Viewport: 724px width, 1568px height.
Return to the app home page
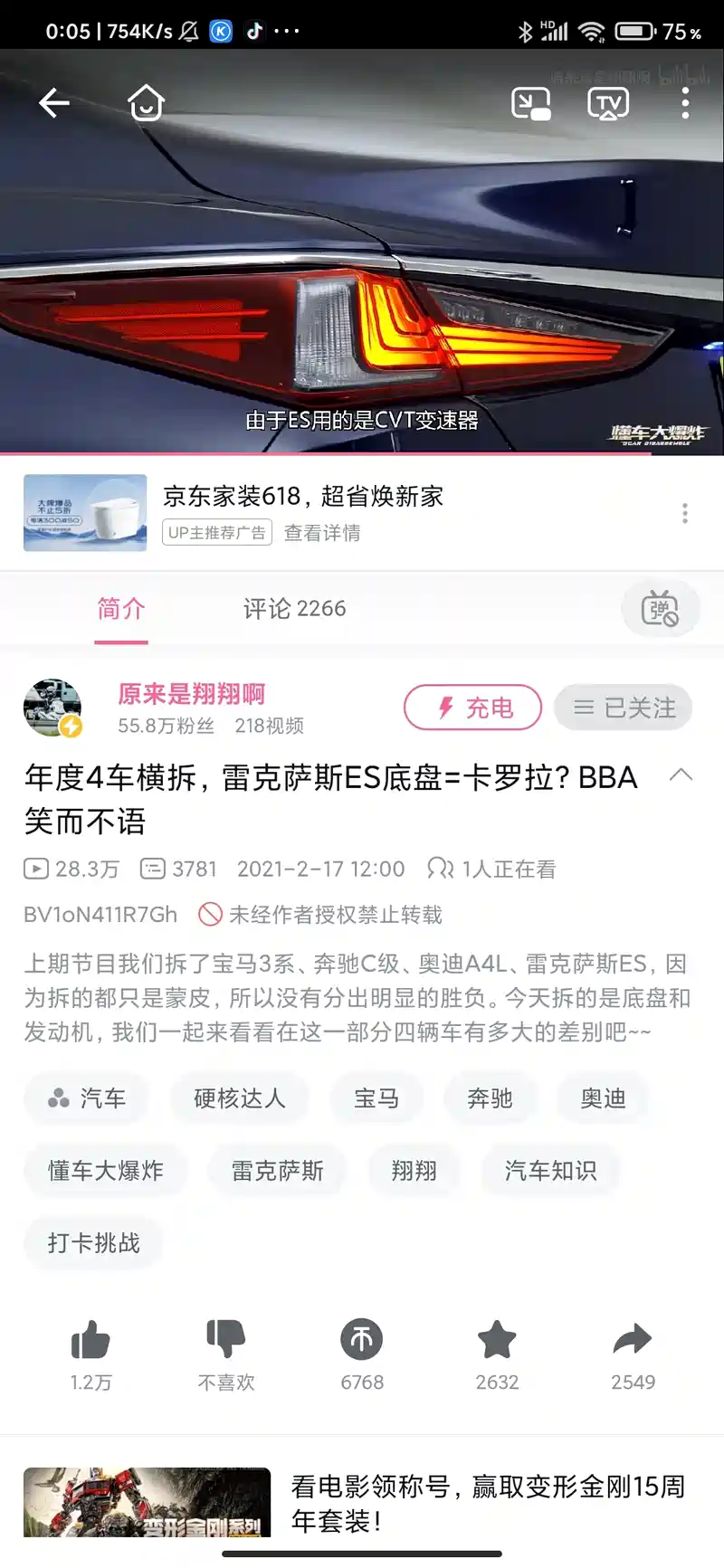tap(146, 103)
